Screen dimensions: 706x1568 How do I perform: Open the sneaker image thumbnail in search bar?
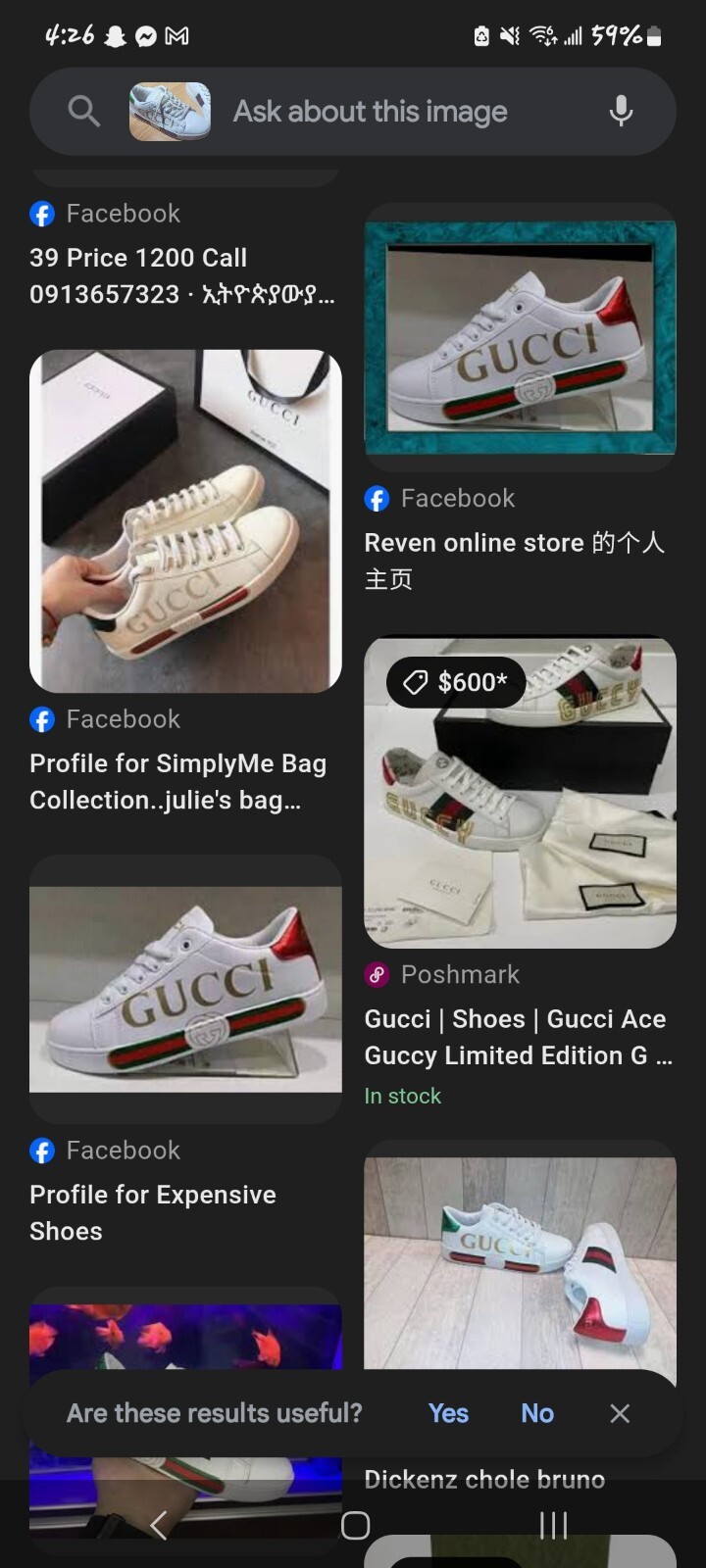click(x=170, y=112)
